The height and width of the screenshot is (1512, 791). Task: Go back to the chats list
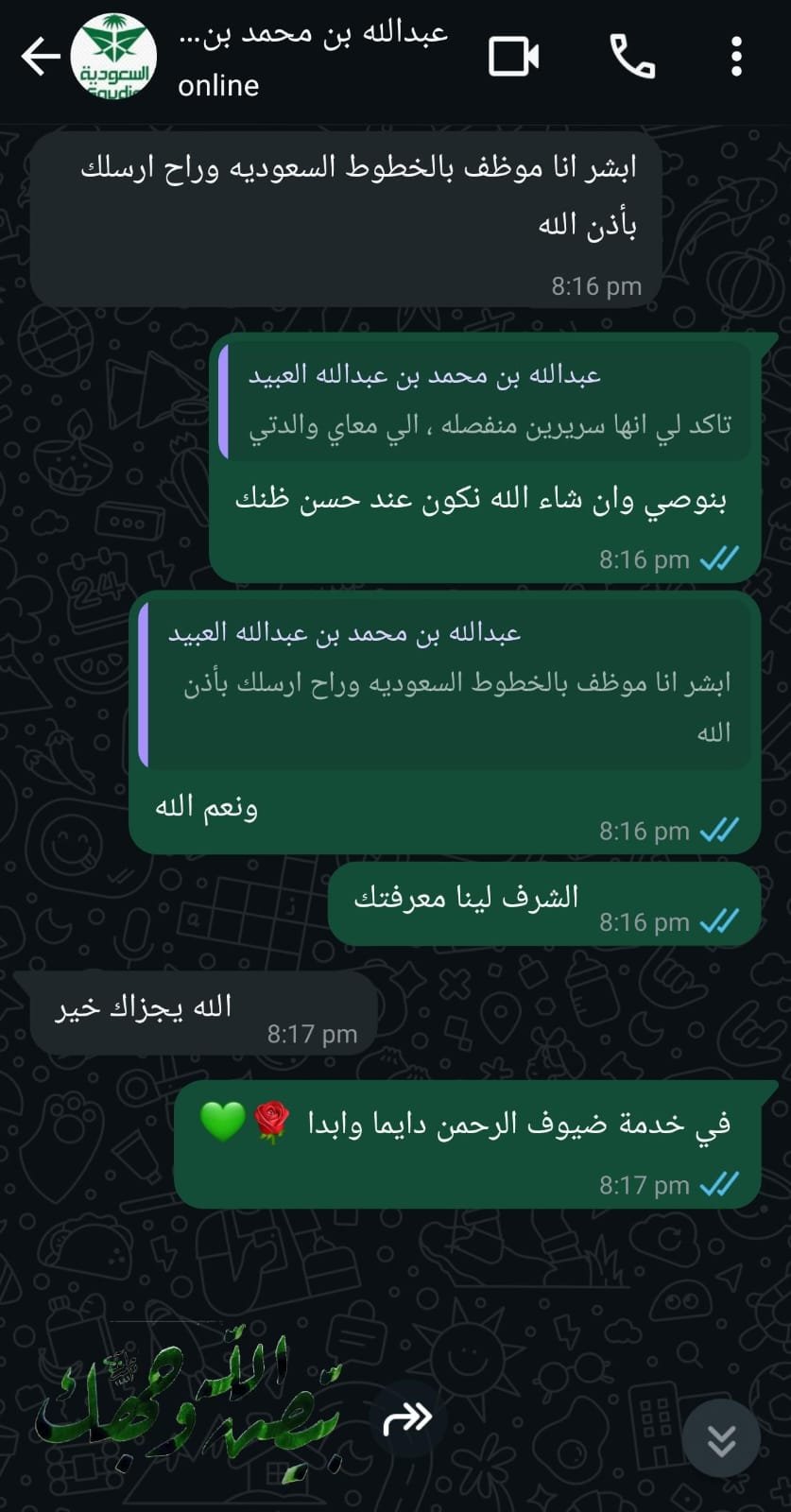40,57
